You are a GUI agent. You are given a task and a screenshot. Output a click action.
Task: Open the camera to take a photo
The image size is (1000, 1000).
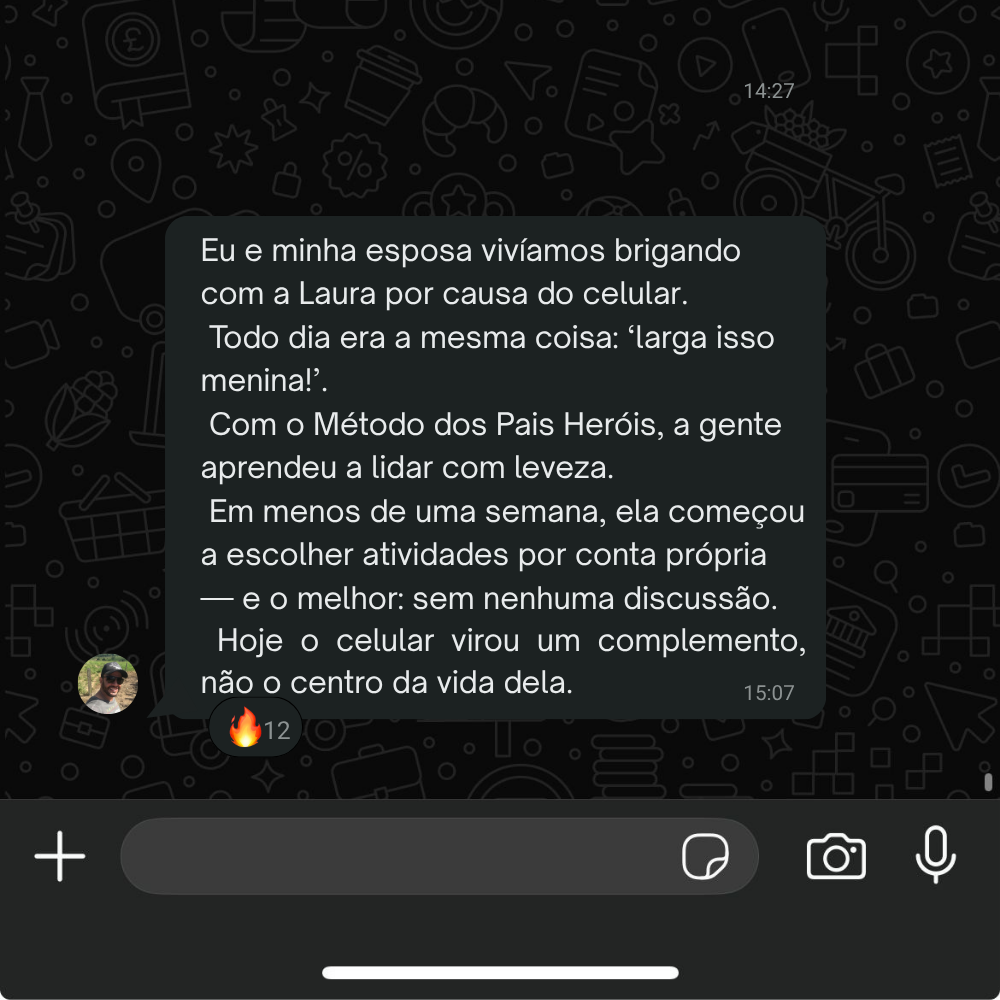pos(836,857)
